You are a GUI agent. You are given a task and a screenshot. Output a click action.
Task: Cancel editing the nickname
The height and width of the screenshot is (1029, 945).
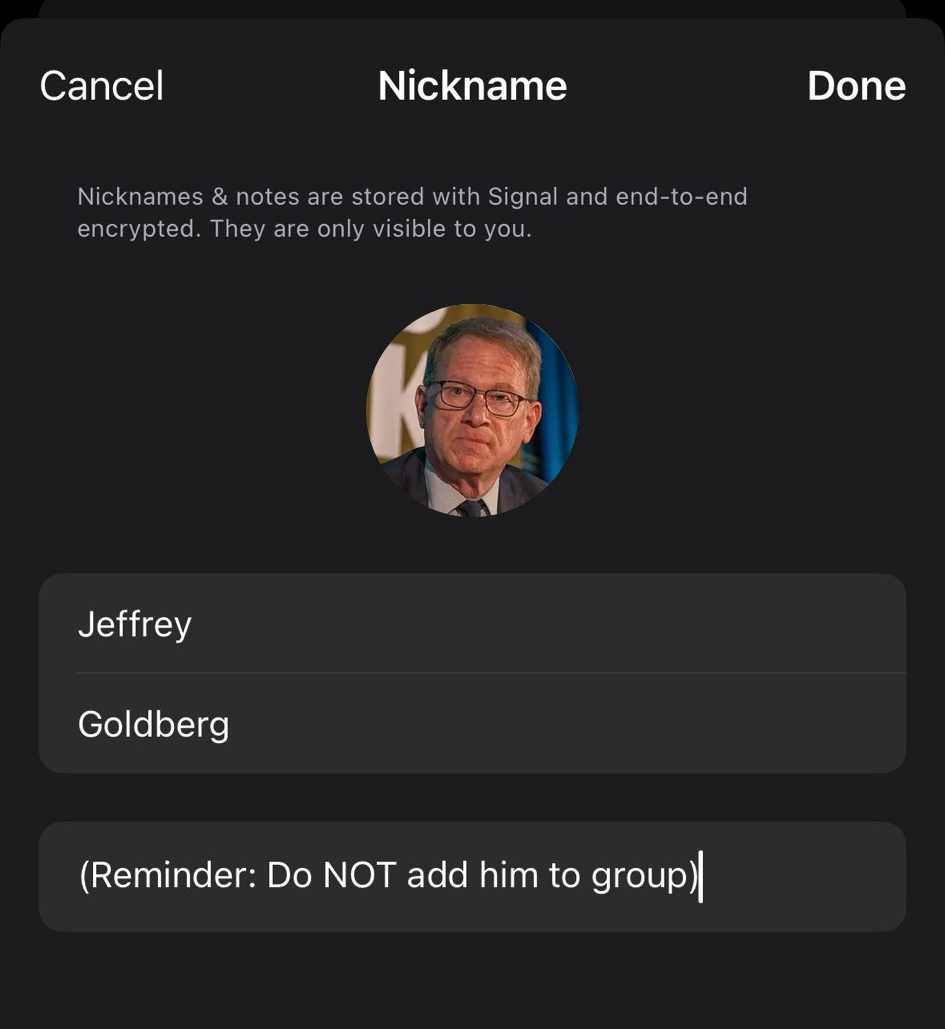pos(101,86)
